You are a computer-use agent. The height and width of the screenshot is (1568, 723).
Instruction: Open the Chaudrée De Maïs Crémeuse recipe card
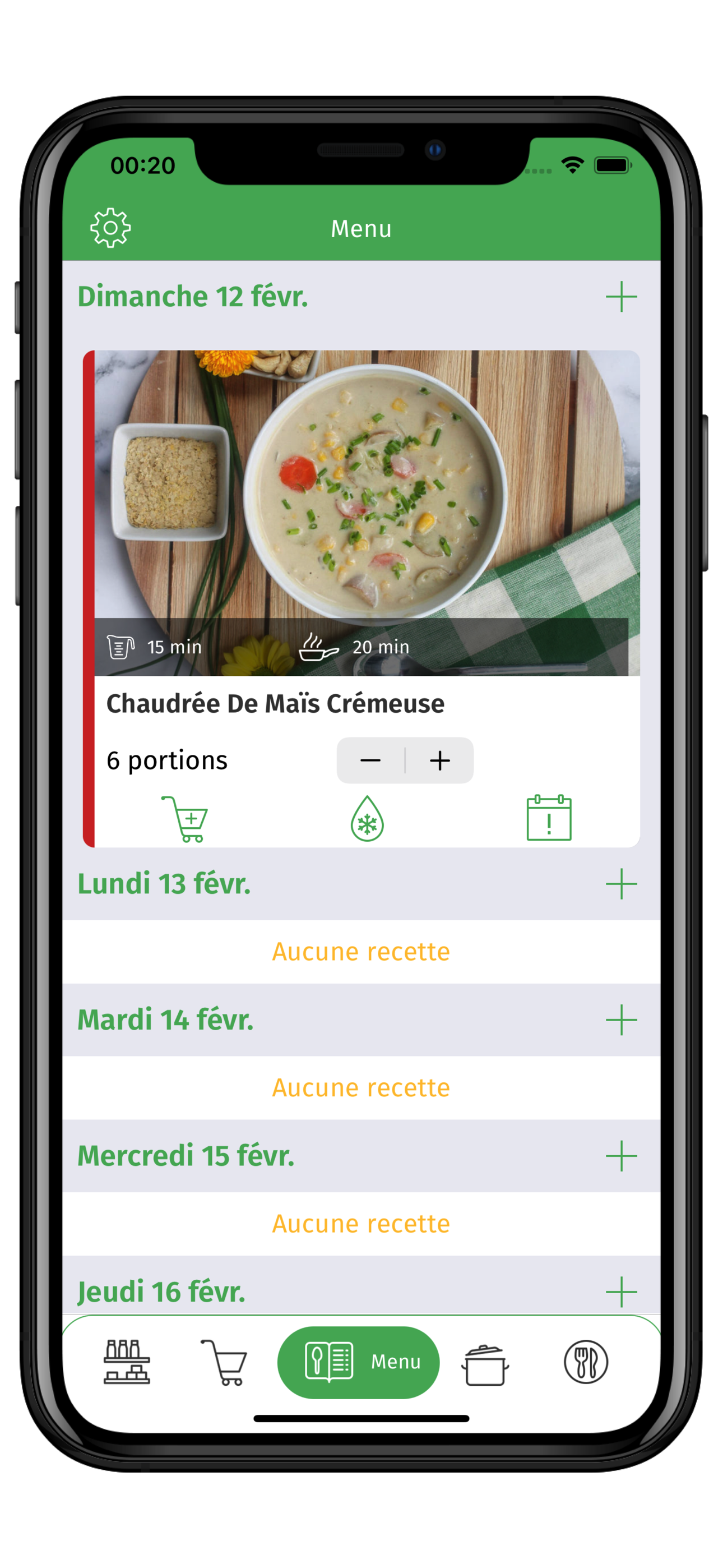click(x=361, y=598)
